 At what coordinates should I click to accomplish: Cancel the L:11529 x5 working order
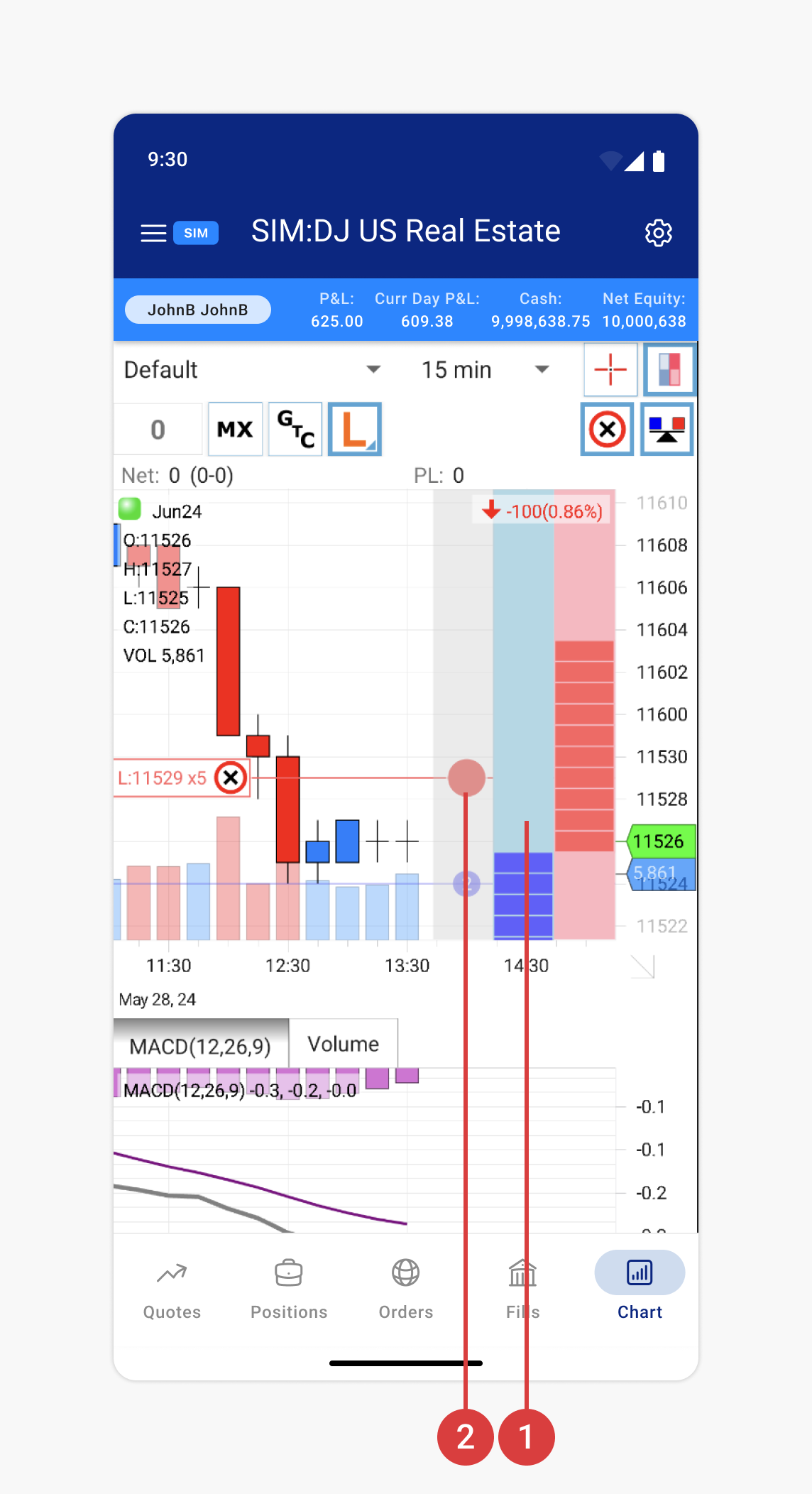point(231,778)
